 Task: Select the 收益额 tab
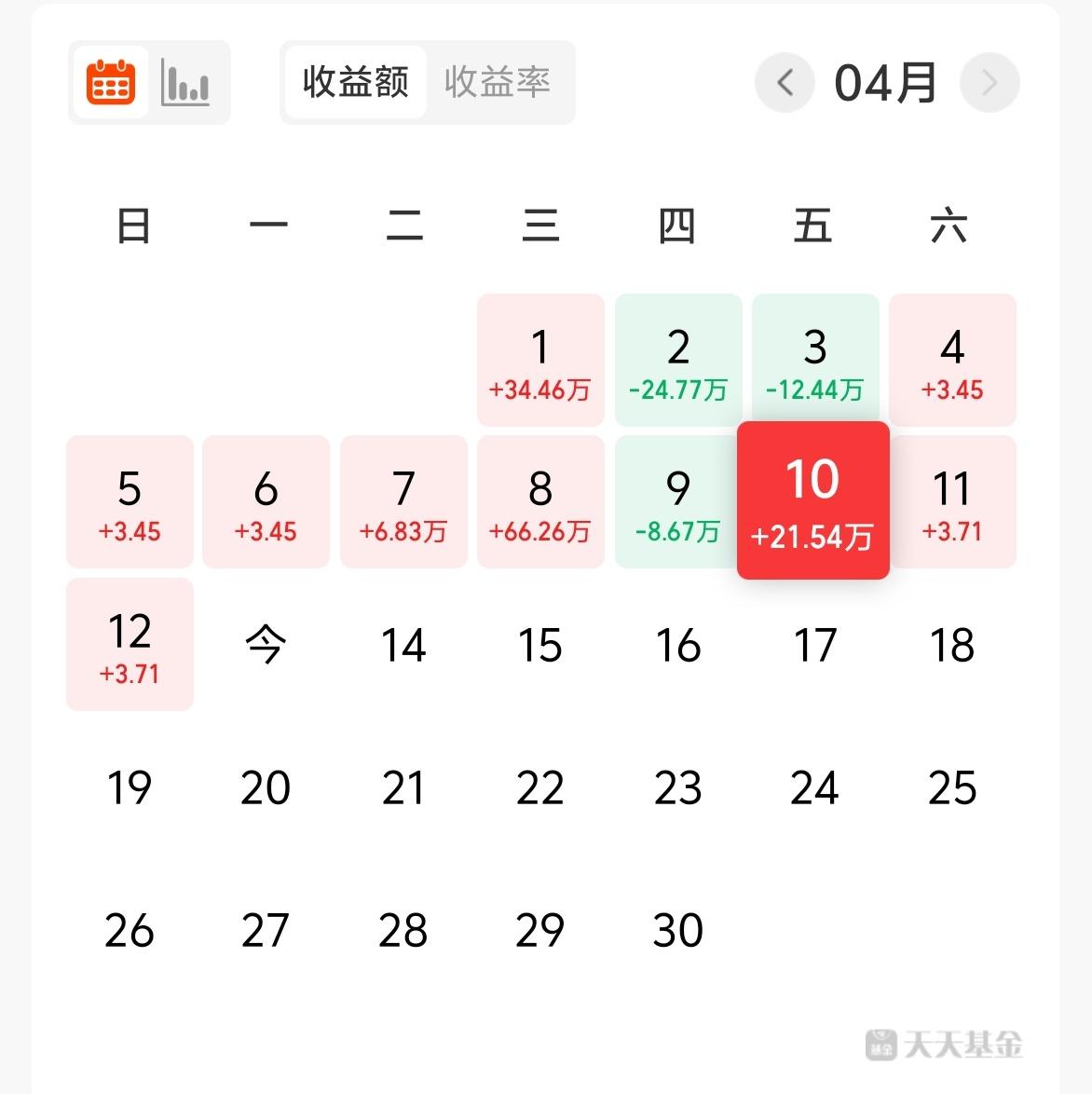(x=355, y=83)
